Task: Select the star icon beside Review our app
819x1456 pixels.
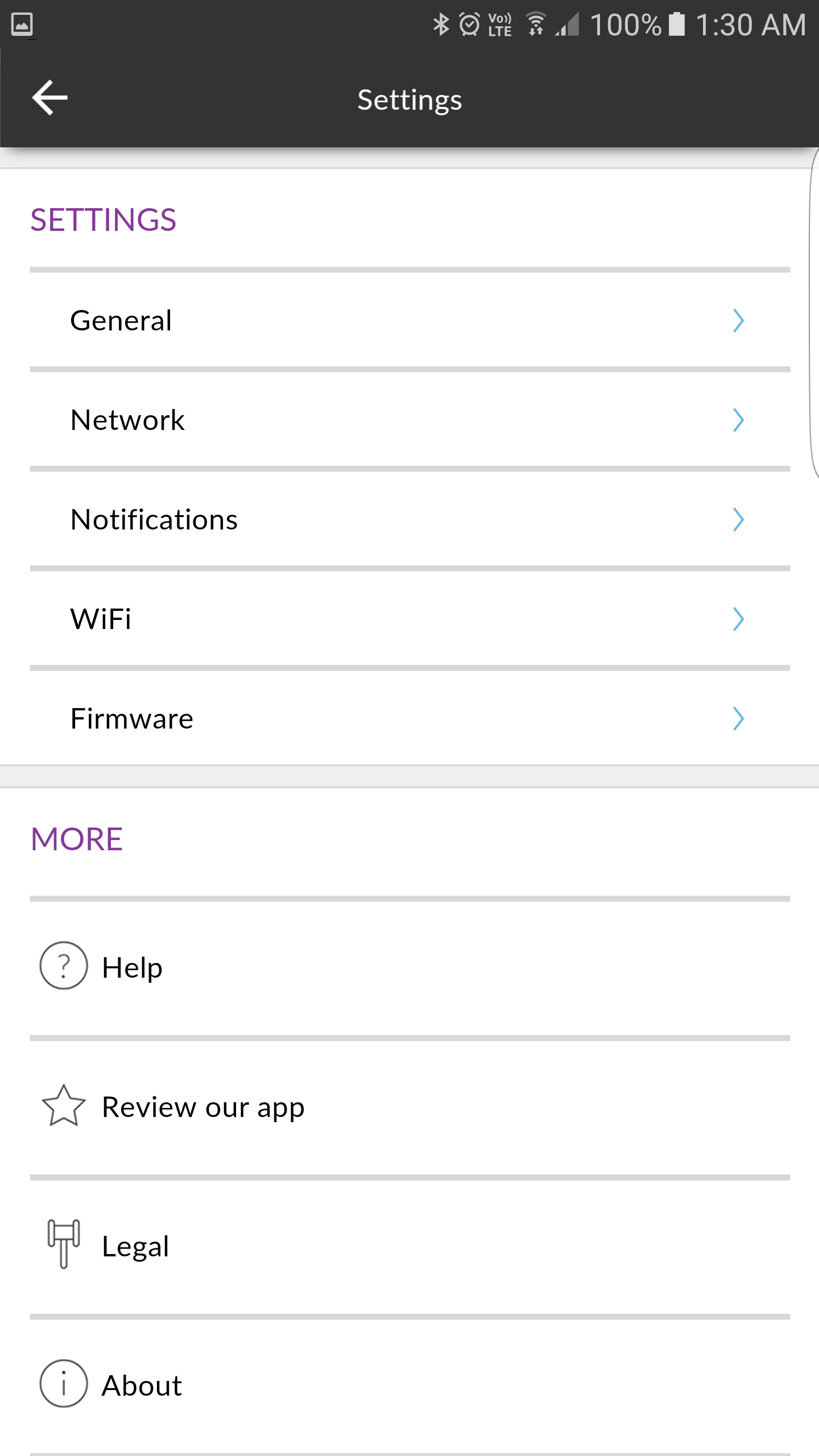Action: click(x=63, y=1106)
